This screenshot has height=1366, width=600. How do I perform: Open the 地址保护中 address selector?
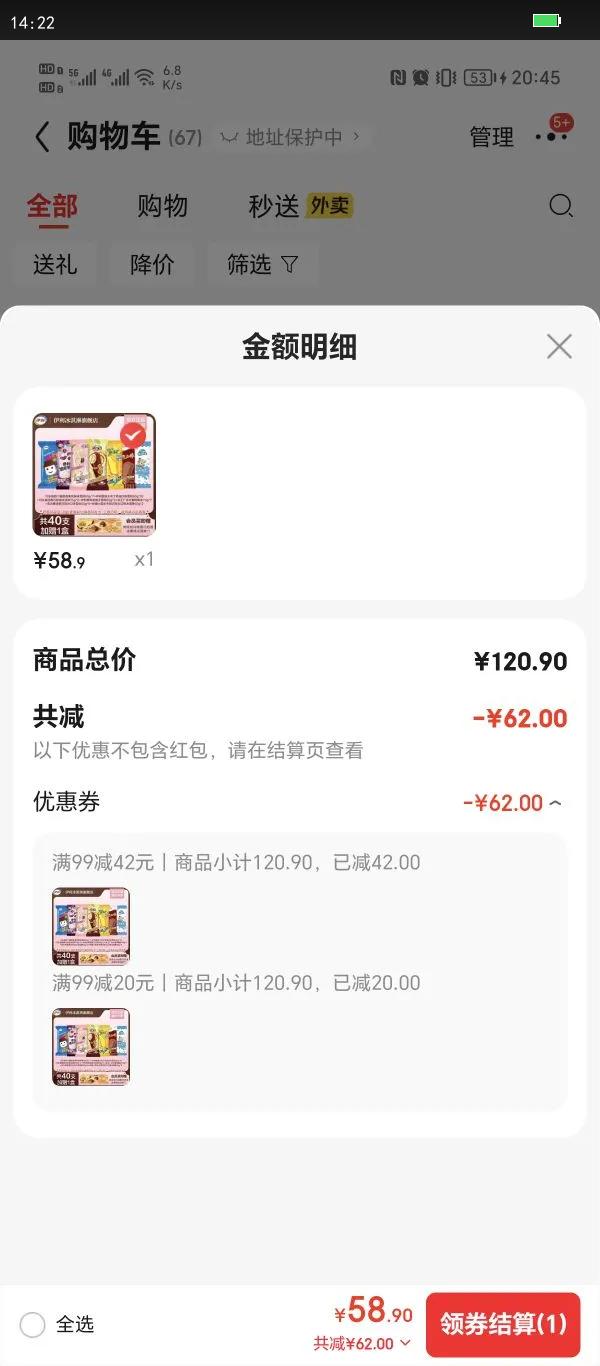[290, 137]
